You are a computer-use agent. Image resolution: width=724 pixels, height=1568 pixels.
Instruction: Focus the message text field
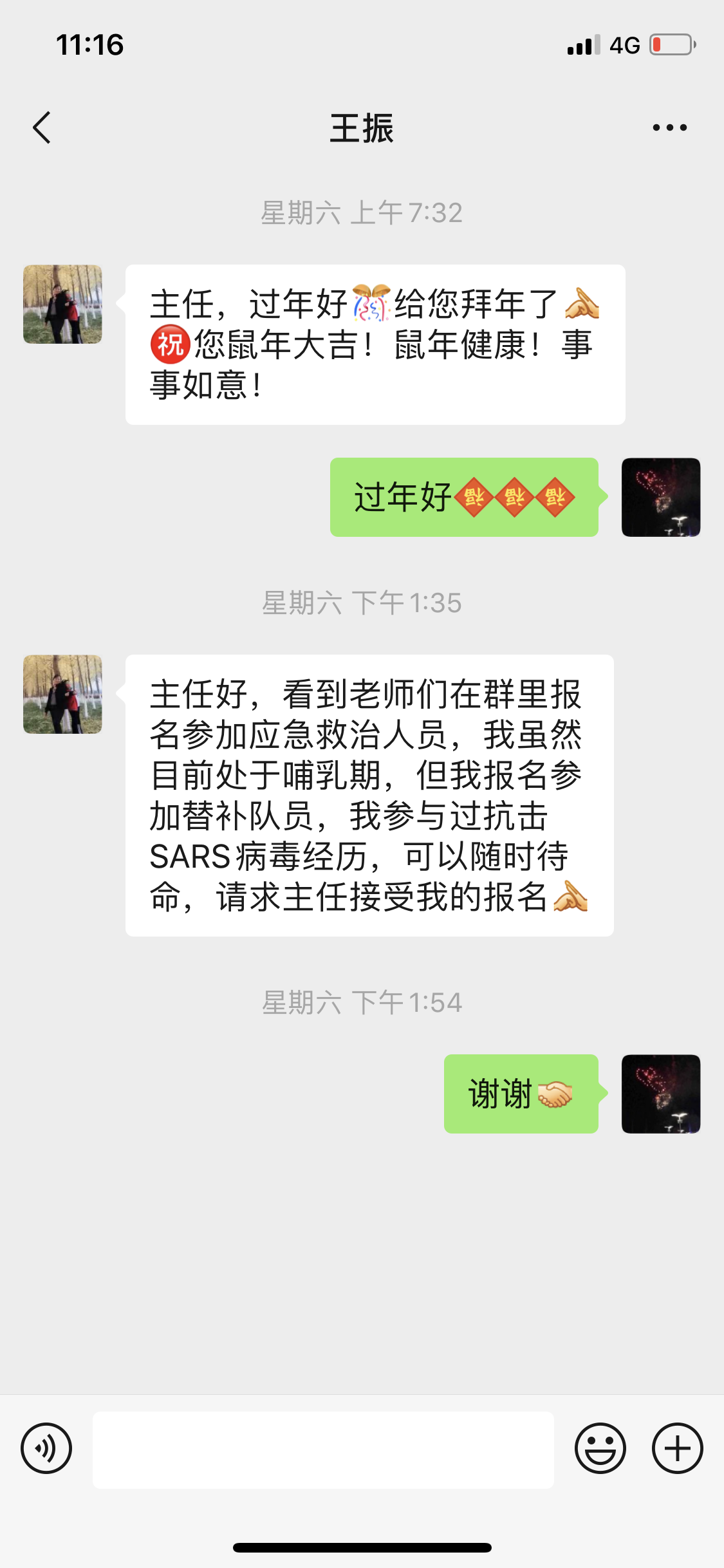pos(323,1450)
